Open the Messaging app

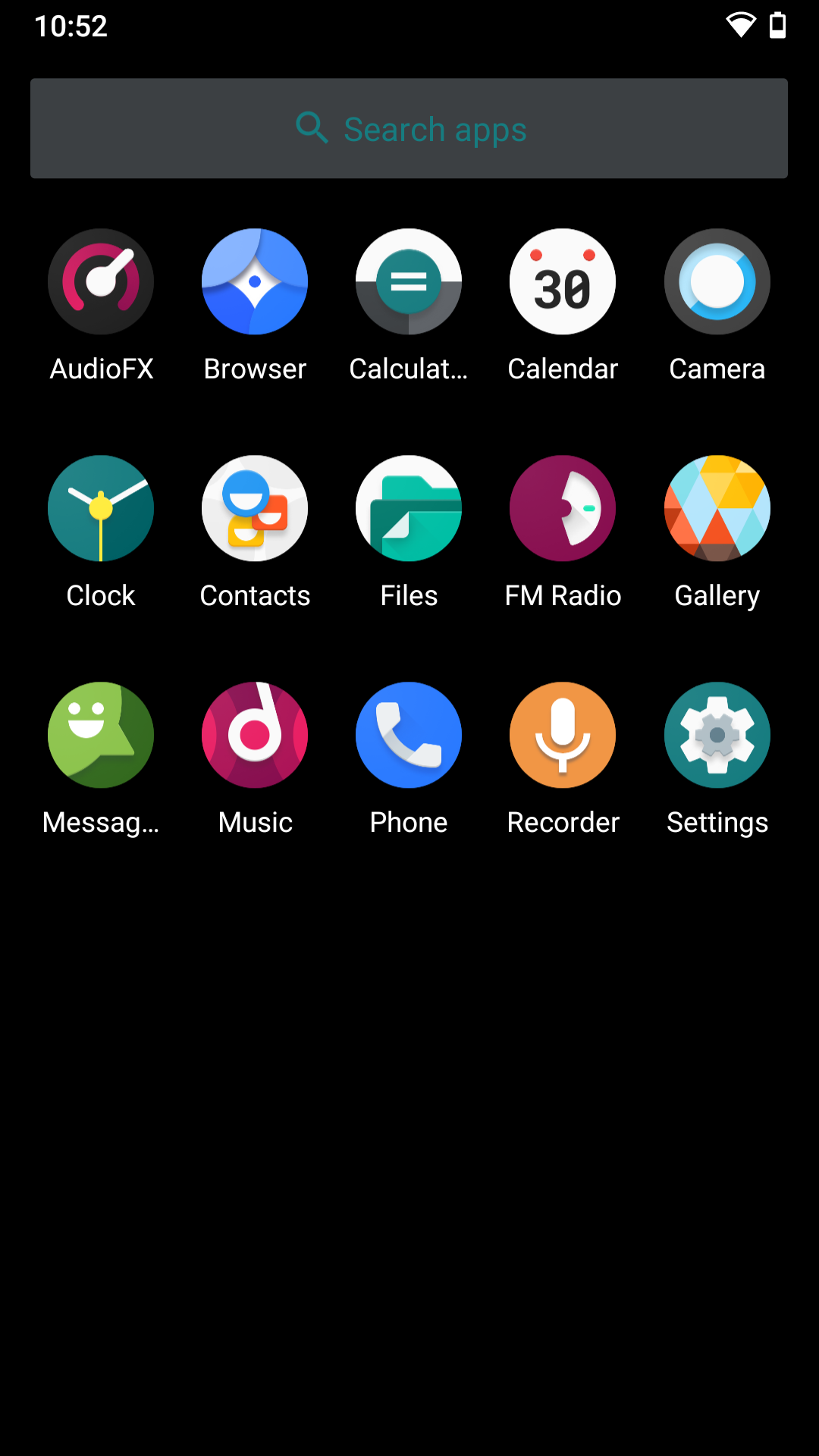click(101, 736)
